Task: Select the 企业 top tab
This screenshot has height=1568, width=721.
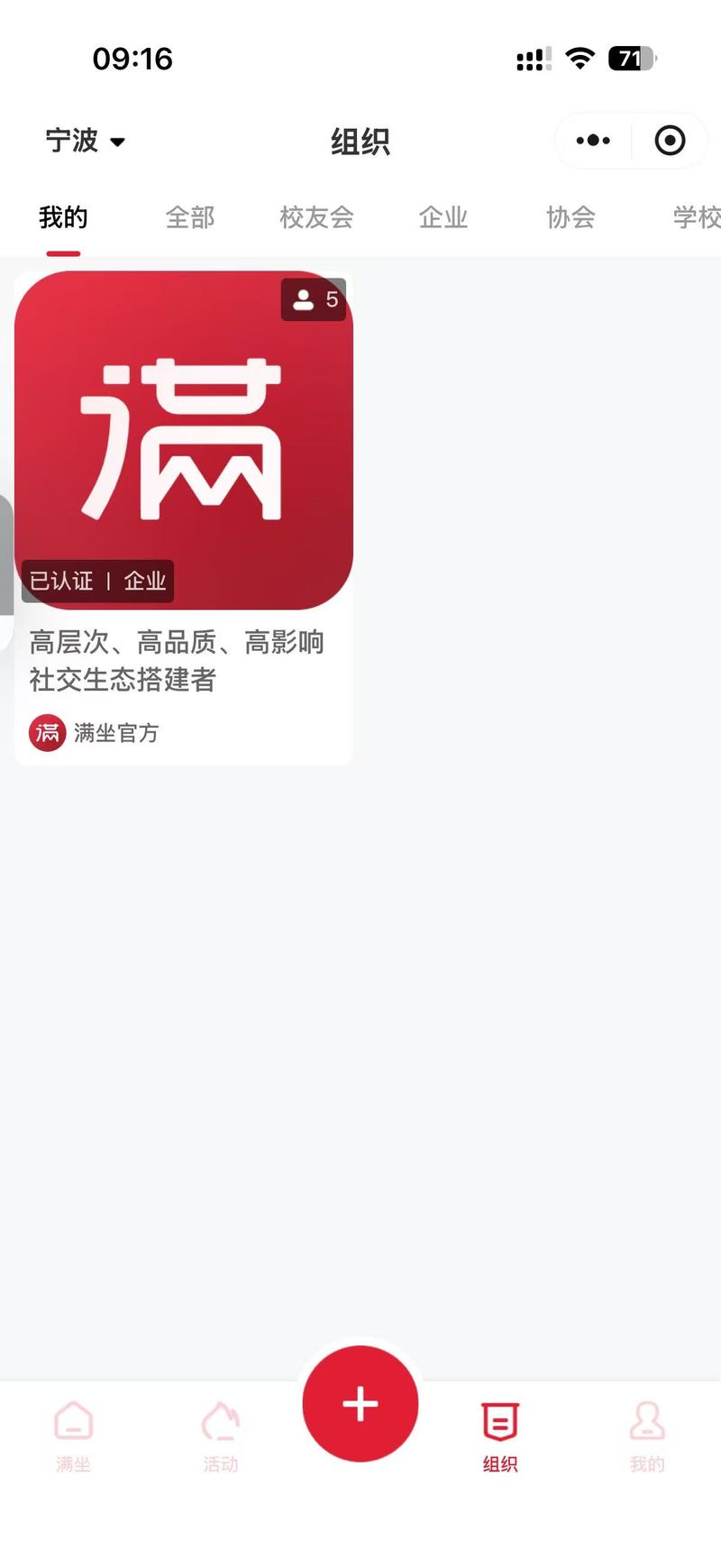Action: pos(443,217)
